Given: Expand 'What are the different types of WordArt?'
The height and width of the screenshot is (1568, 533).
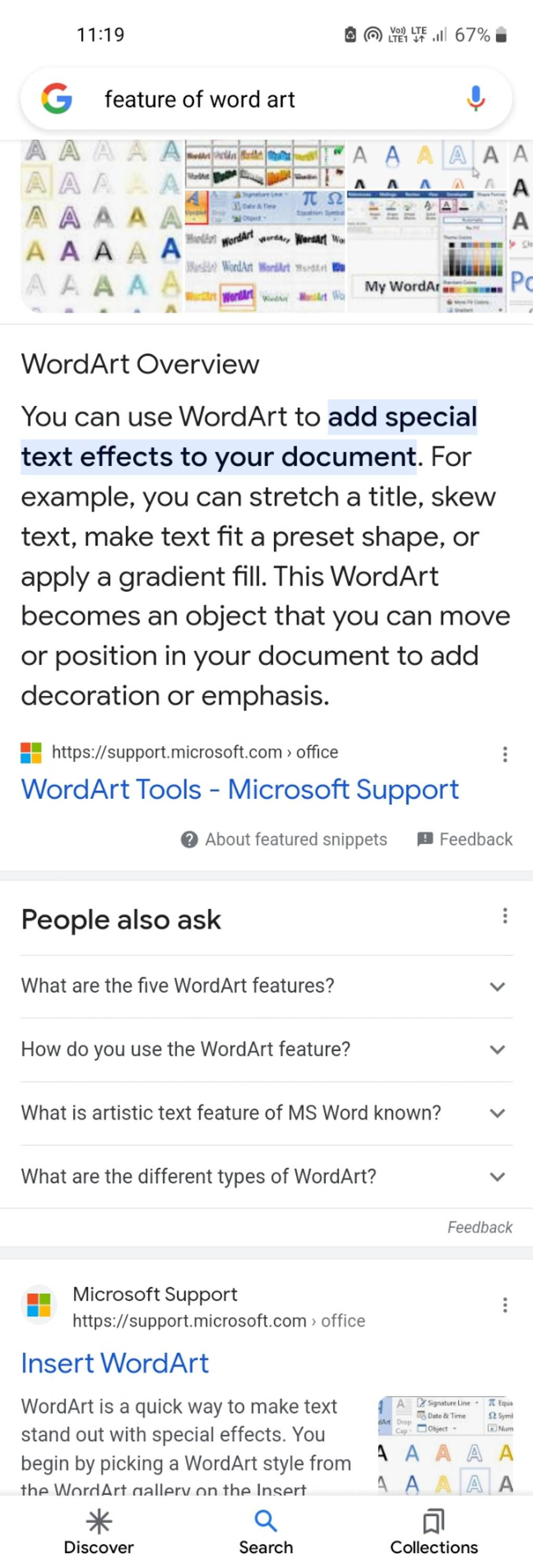Looking at the screenshot, I should (266, 1176).
